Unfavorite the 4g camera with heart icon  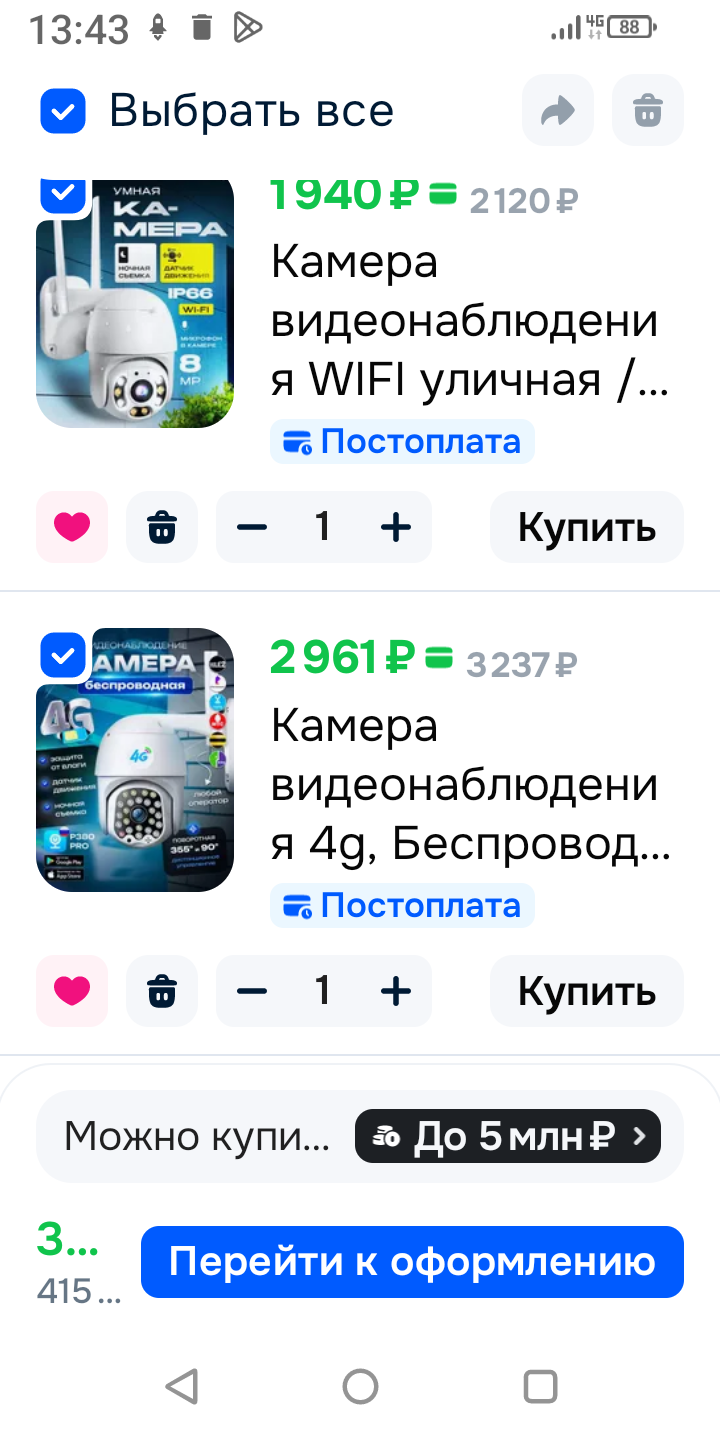click(72, 991)
